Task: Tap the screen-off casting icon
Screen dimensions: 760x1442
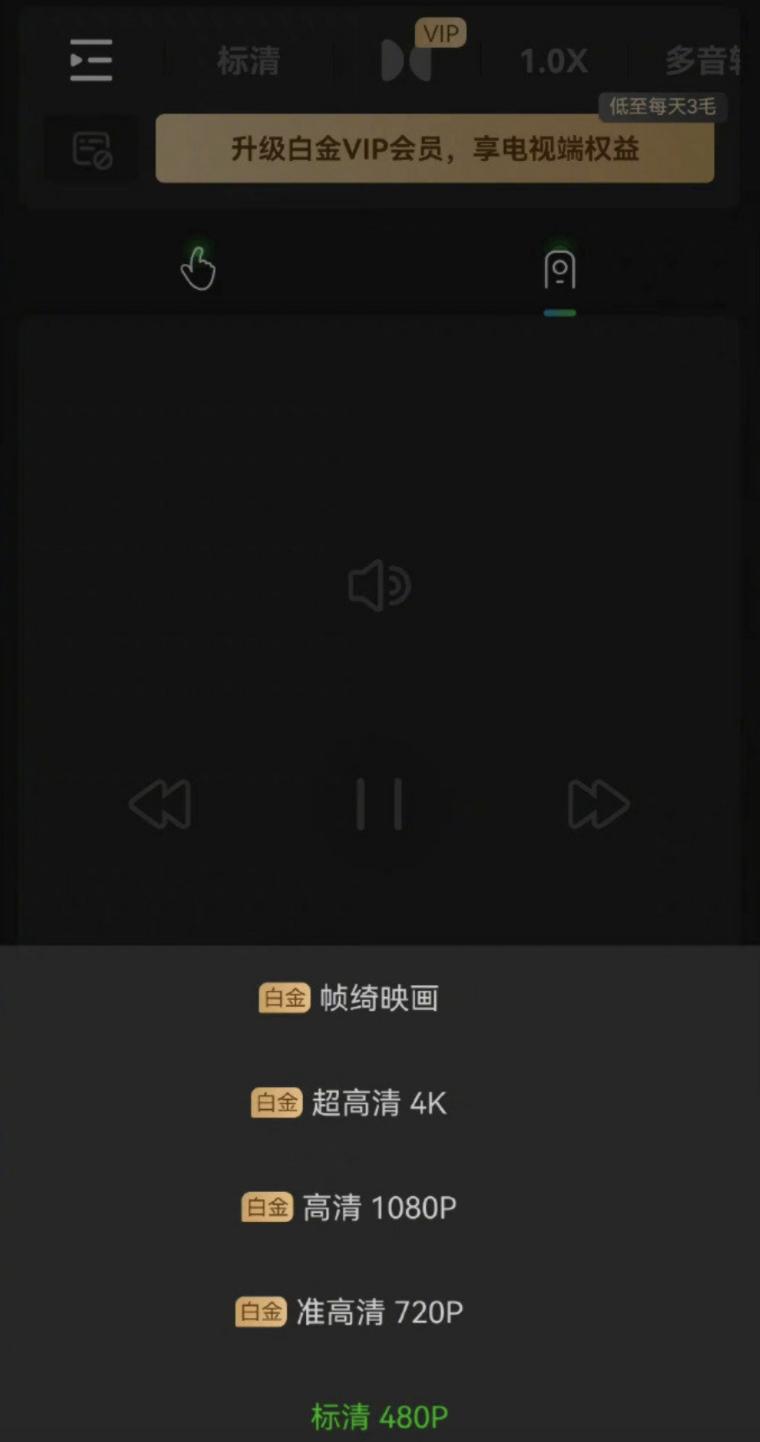Action: pos(90,150)
